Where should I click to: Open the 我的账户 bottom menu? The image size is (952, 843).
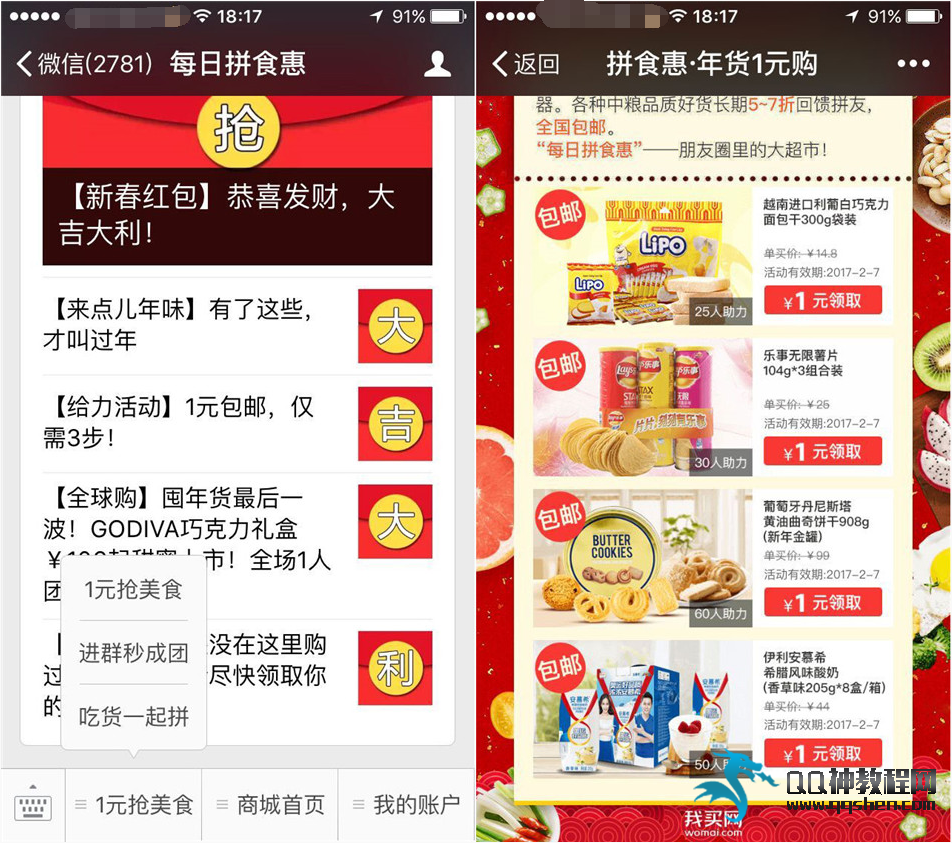point(406,805)
